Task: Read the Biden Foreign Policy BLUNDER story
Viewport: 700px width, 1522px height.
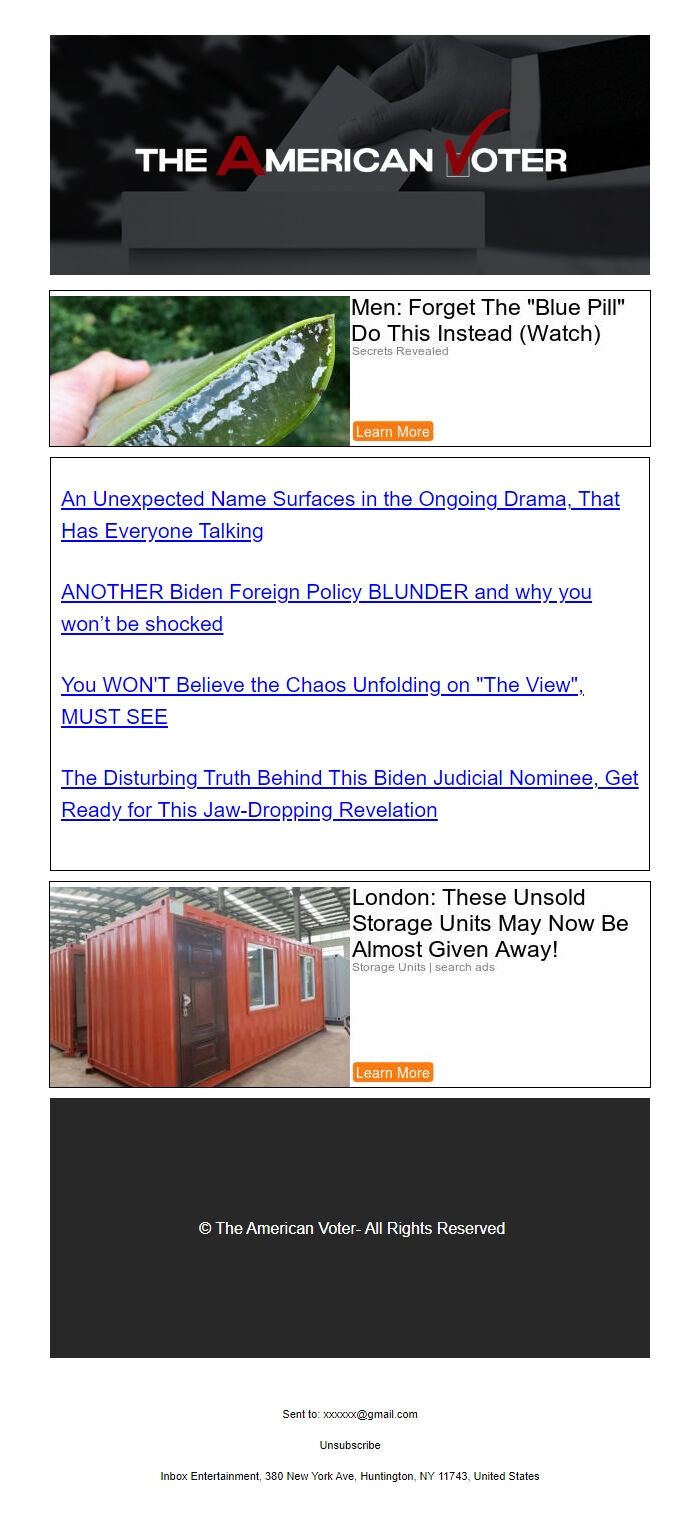Action: [326, 592]
